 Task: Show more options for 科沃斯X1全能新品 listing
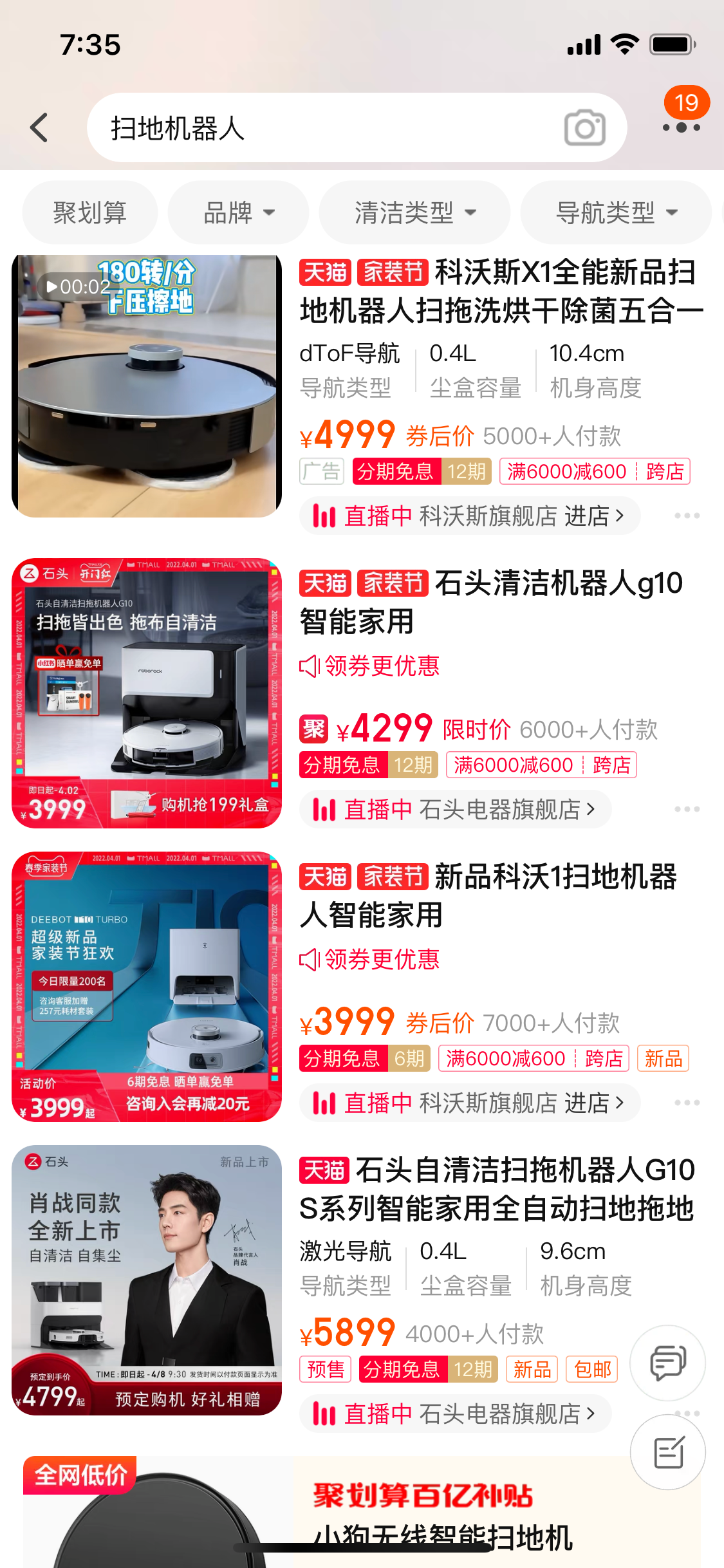pyautogui.click(x=687, y=516)
